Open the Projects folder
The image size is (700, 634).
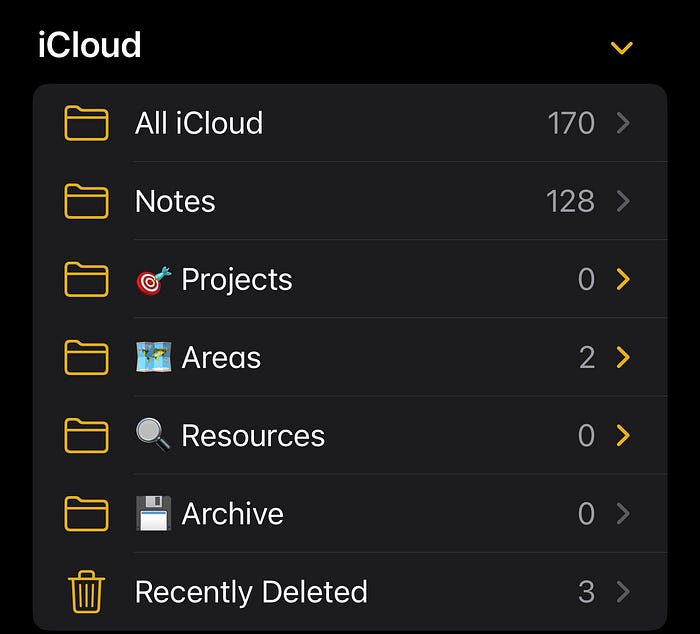click(x=236, y=279)
